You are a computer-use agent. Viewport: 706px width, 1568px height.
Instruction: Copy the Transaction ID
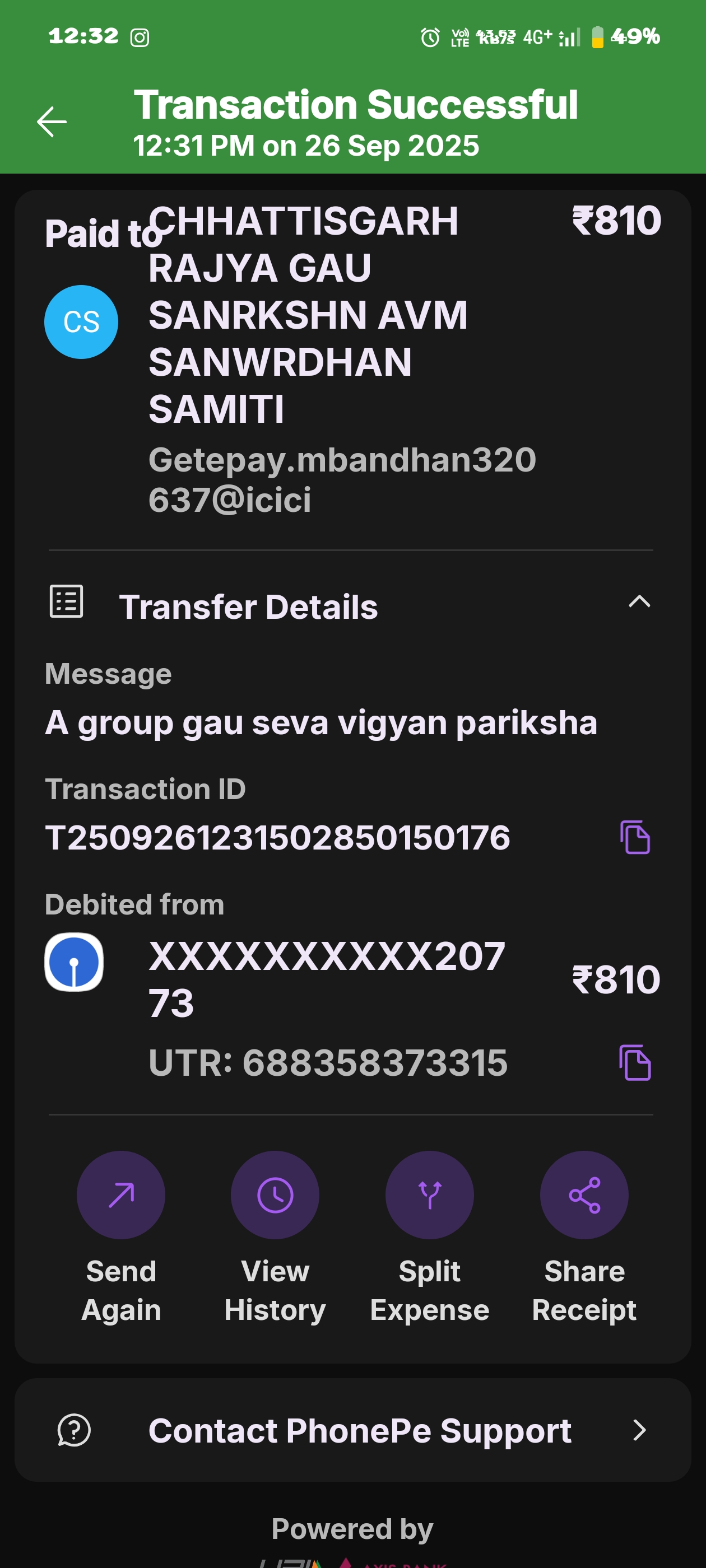(x=635, y=838)
